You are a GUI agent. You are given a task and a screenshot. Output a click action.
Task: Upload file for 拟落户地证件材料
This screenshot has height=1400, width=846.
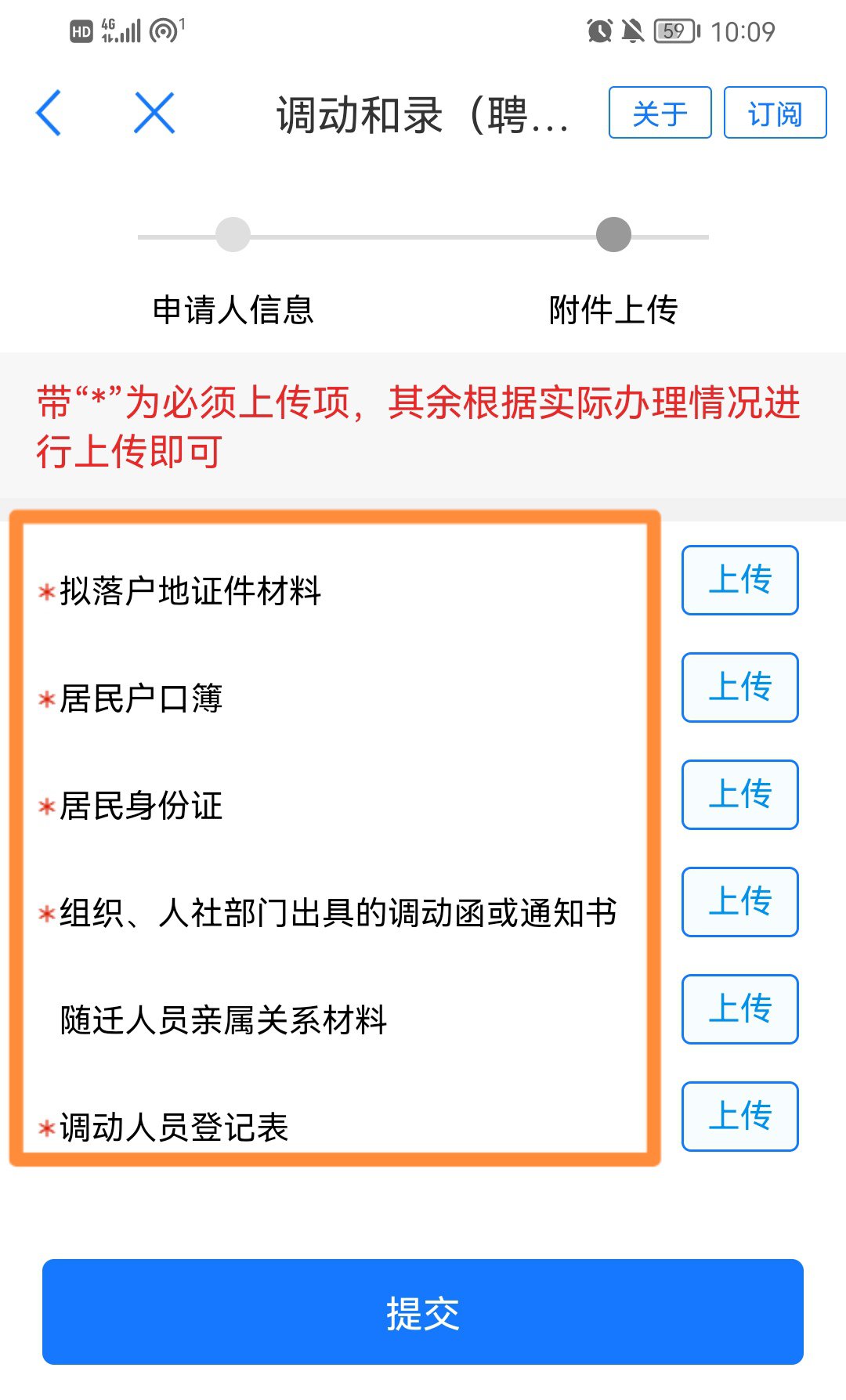739,580
